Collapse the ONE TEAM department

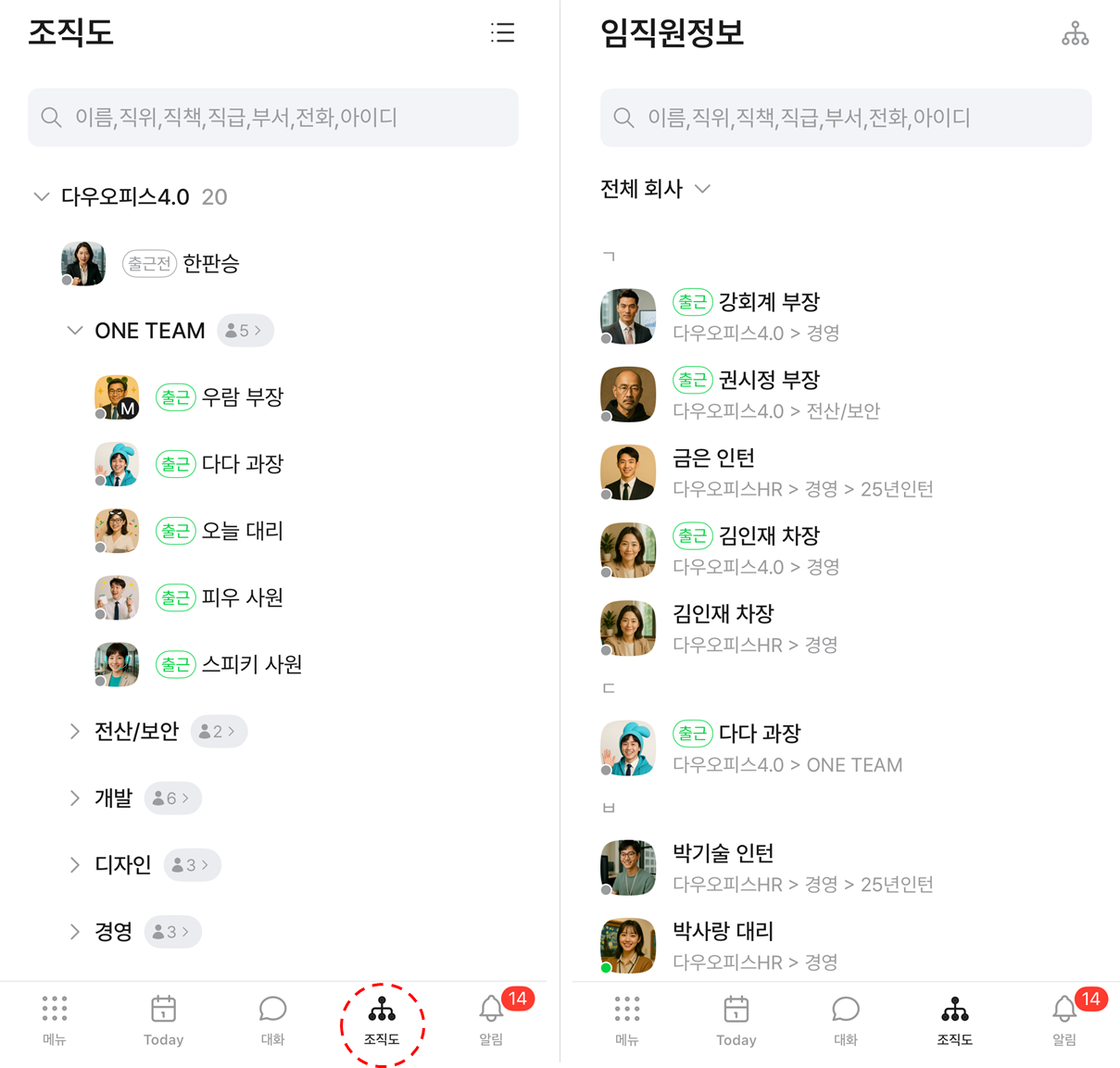coord(75,331)
